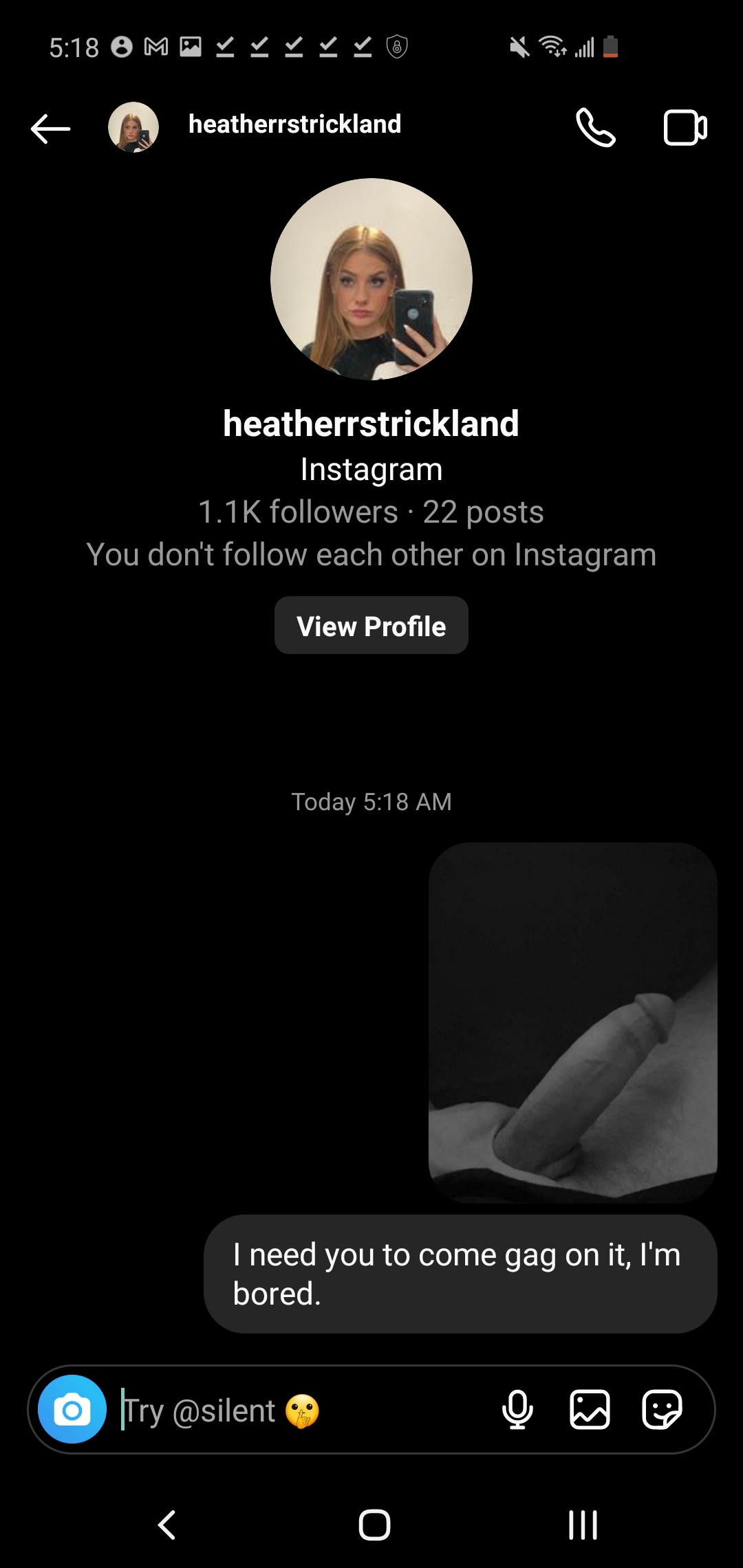Image resolution: width=743 pixels, height=1568 pixels.
Task: Start a video call
Action: (x=685, y=128)
